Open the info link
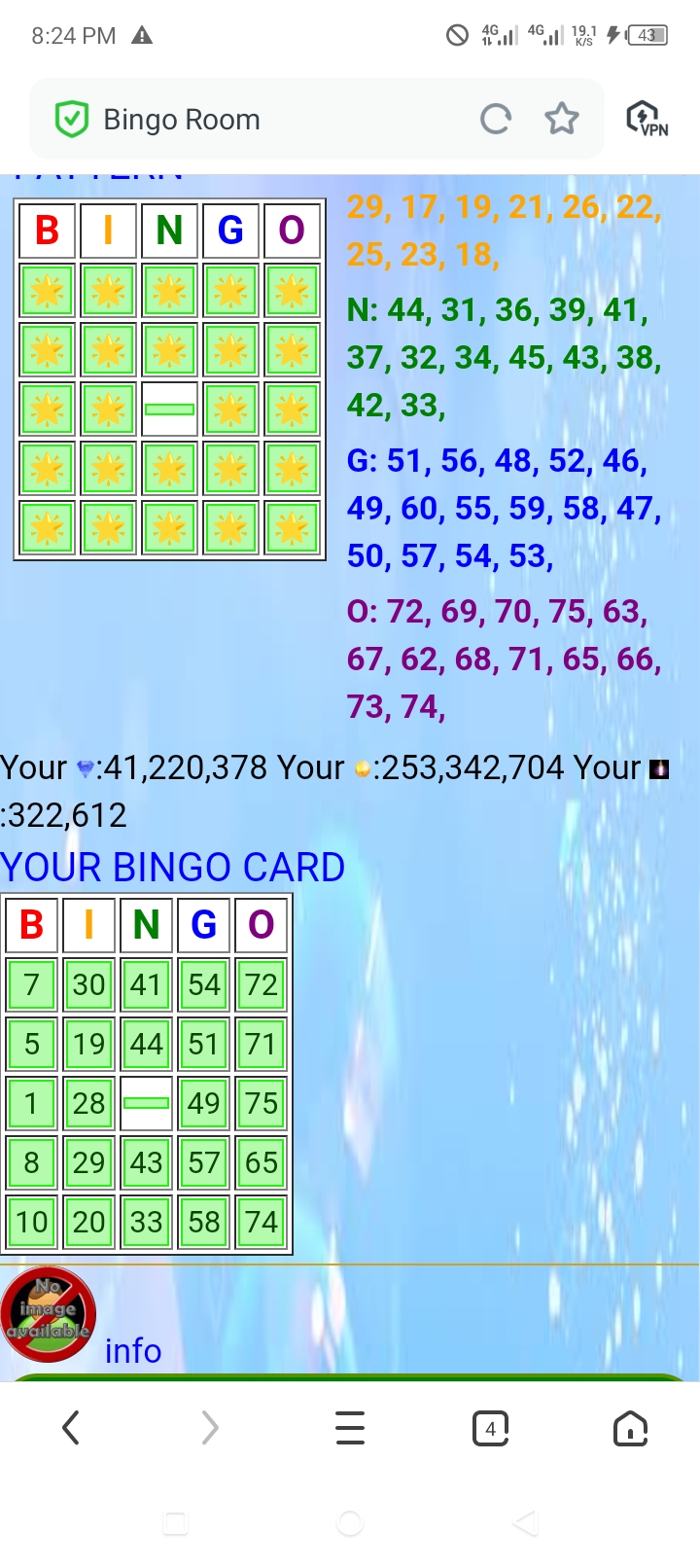Image resolution: width=700 pixels, height=1568 pixels. (x=133, y=1350)
